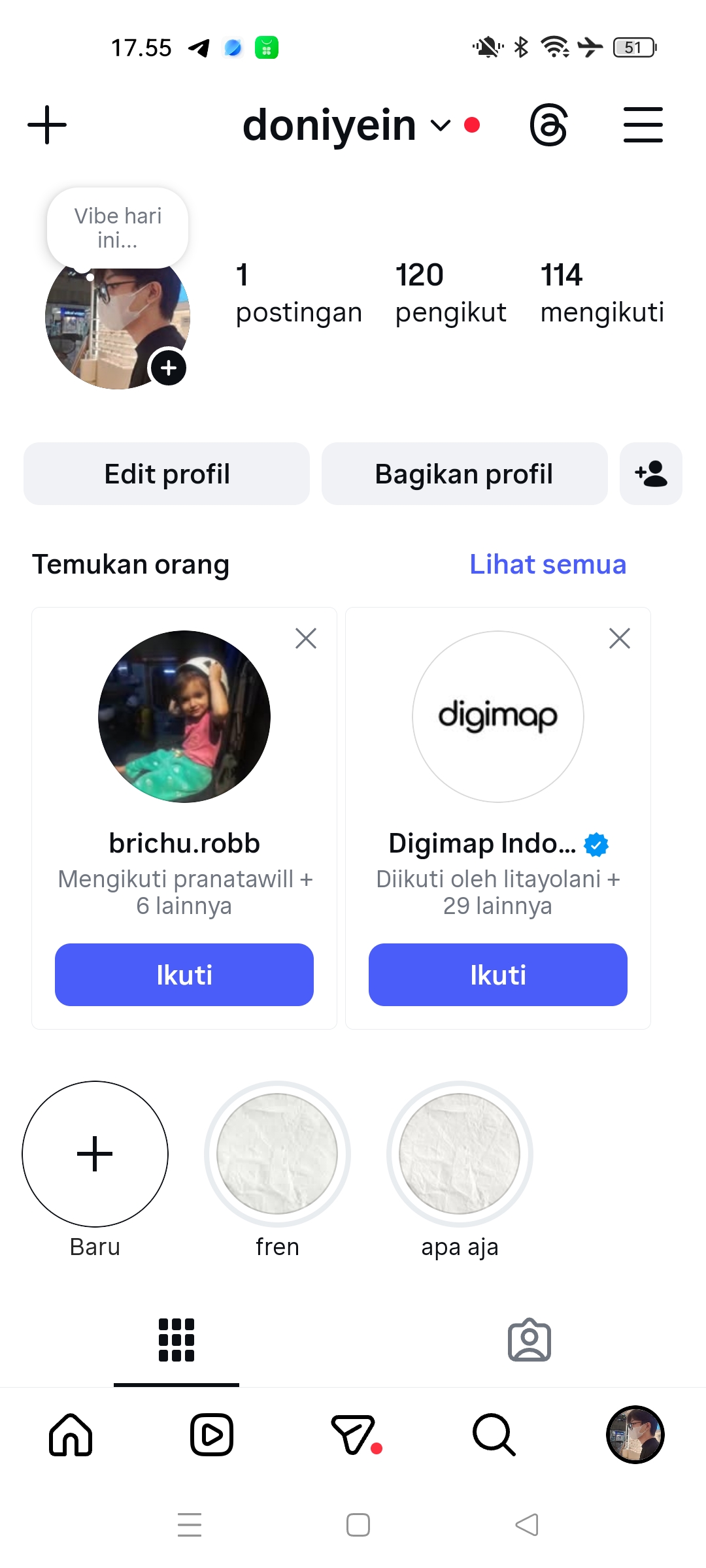Tap the plus icon to create new content
This screenshot has width=706, height=1568.
(47, 125)
